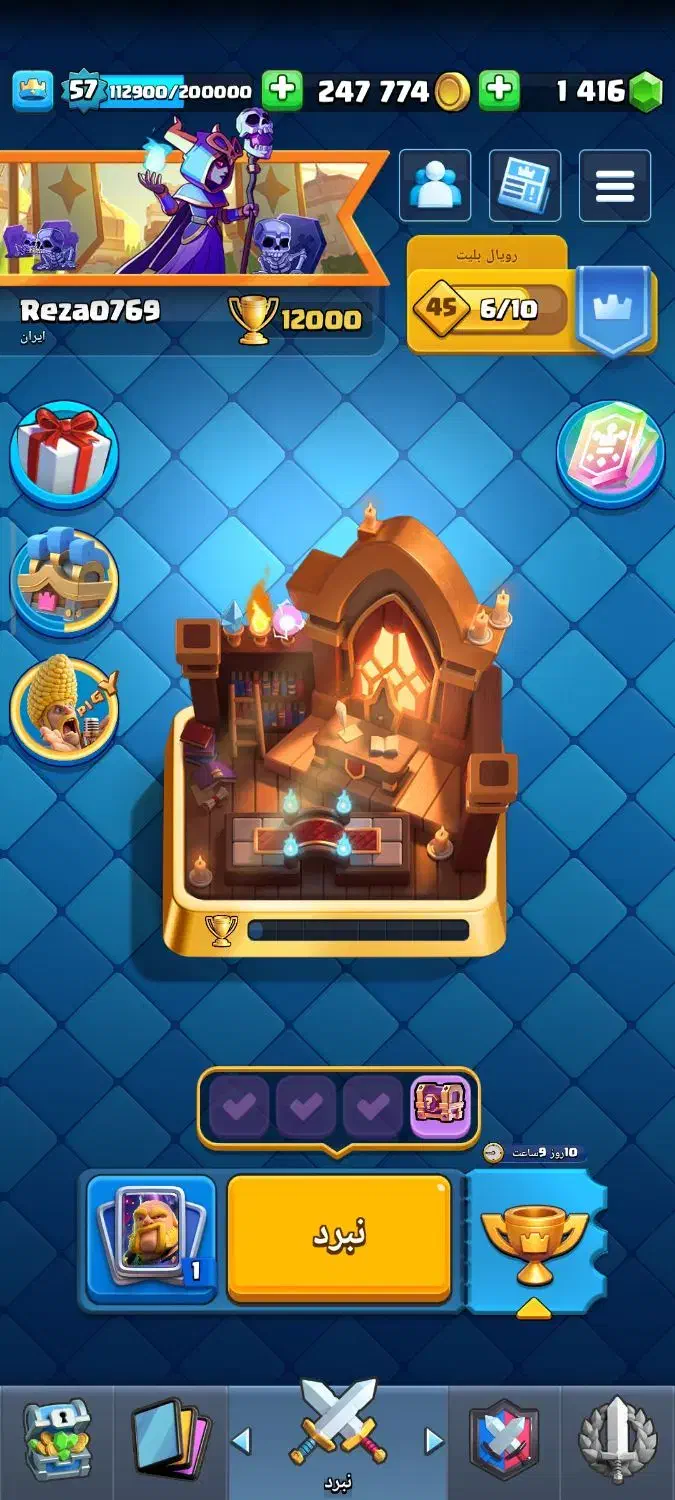675x1500 pixels.
Task: Open the rainbow card icon
Action: click(x=610, y=455)
